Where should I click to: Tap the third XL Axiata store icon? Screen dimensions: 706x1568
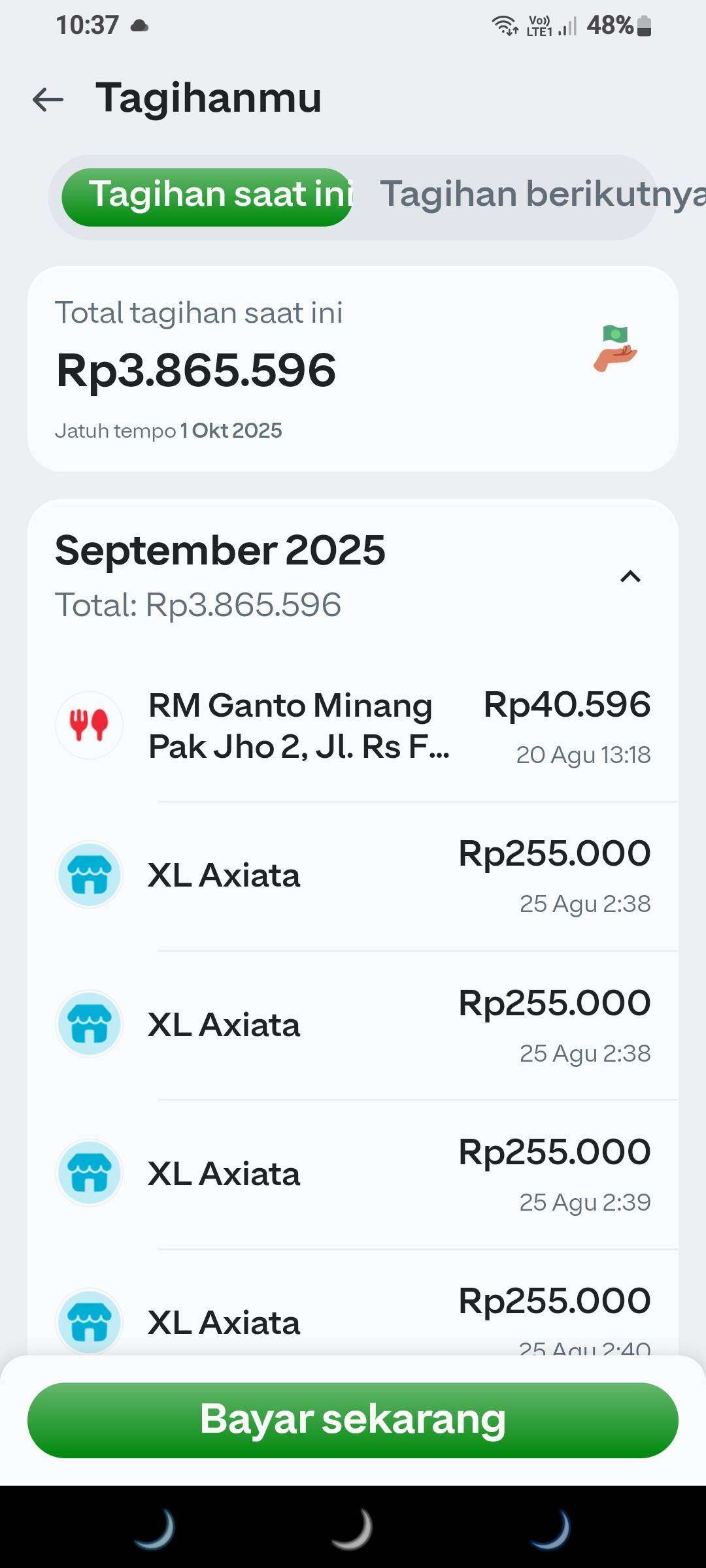90,1172
